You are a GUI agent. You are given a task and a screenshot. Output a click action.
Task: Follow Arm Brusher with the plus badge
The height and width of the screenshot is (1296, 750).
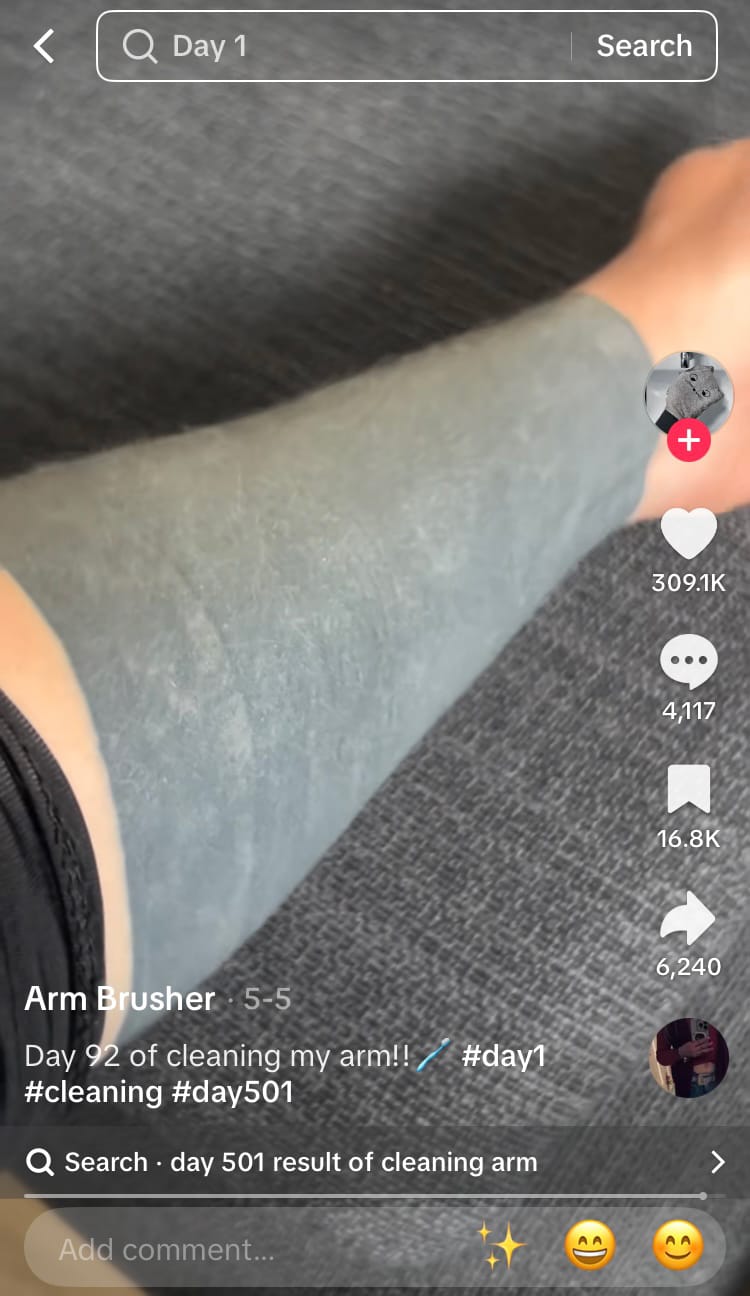(689, 440)
